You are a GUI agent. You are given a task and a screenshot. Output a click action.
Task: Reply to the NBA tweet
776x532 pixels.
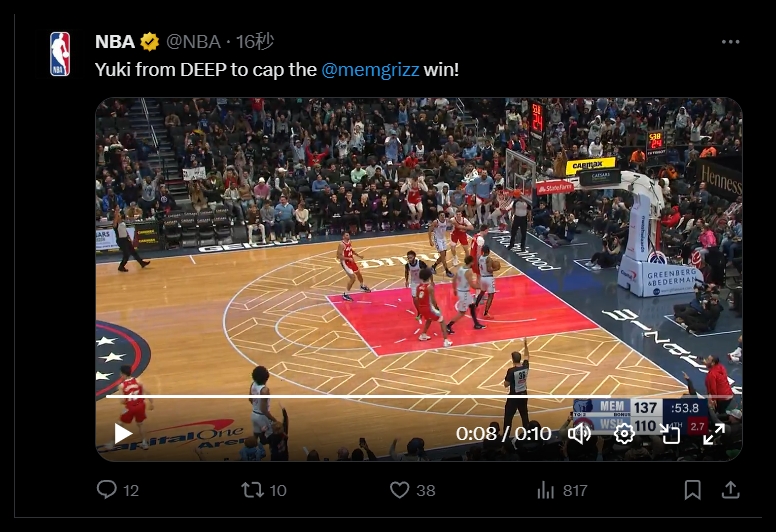(107, 490)
